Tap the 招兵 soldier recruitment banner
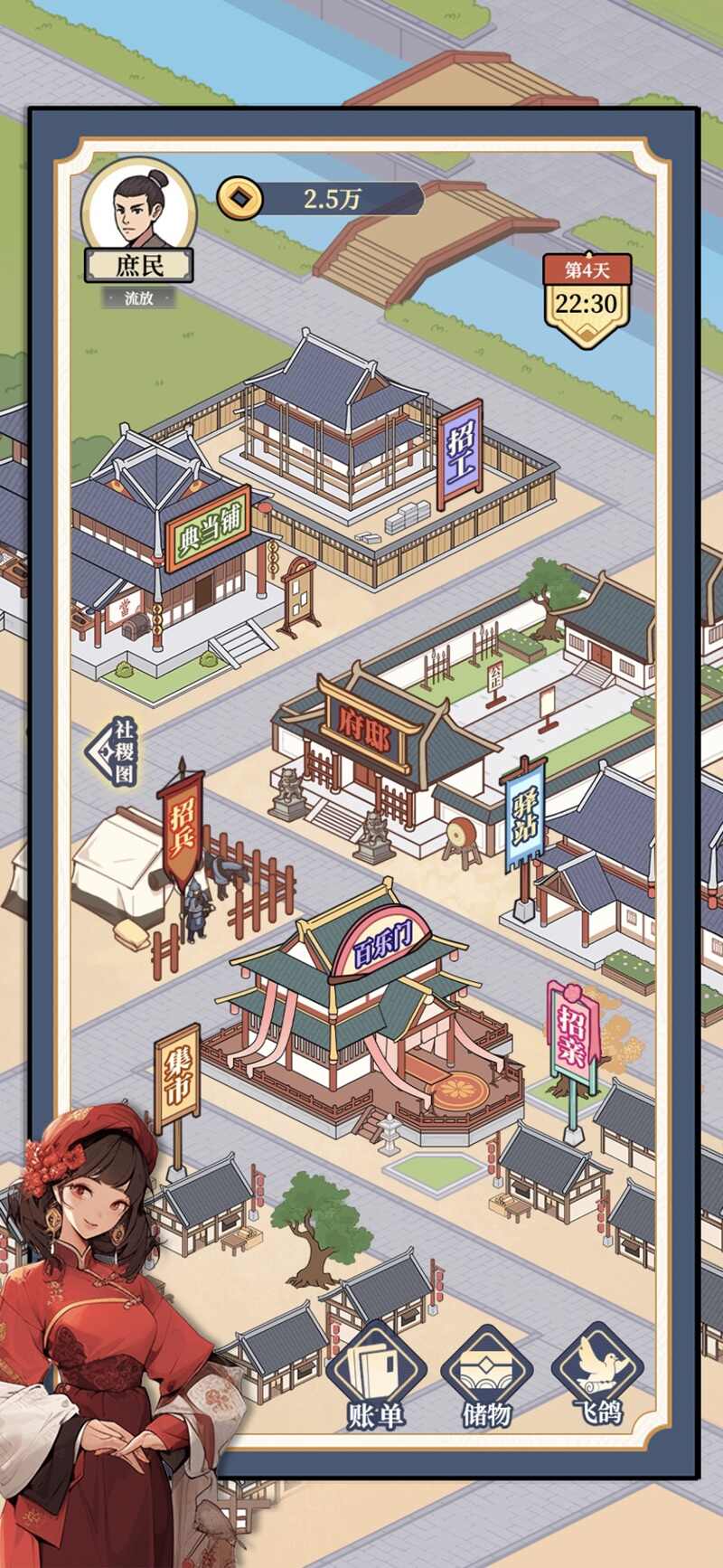 181,829
